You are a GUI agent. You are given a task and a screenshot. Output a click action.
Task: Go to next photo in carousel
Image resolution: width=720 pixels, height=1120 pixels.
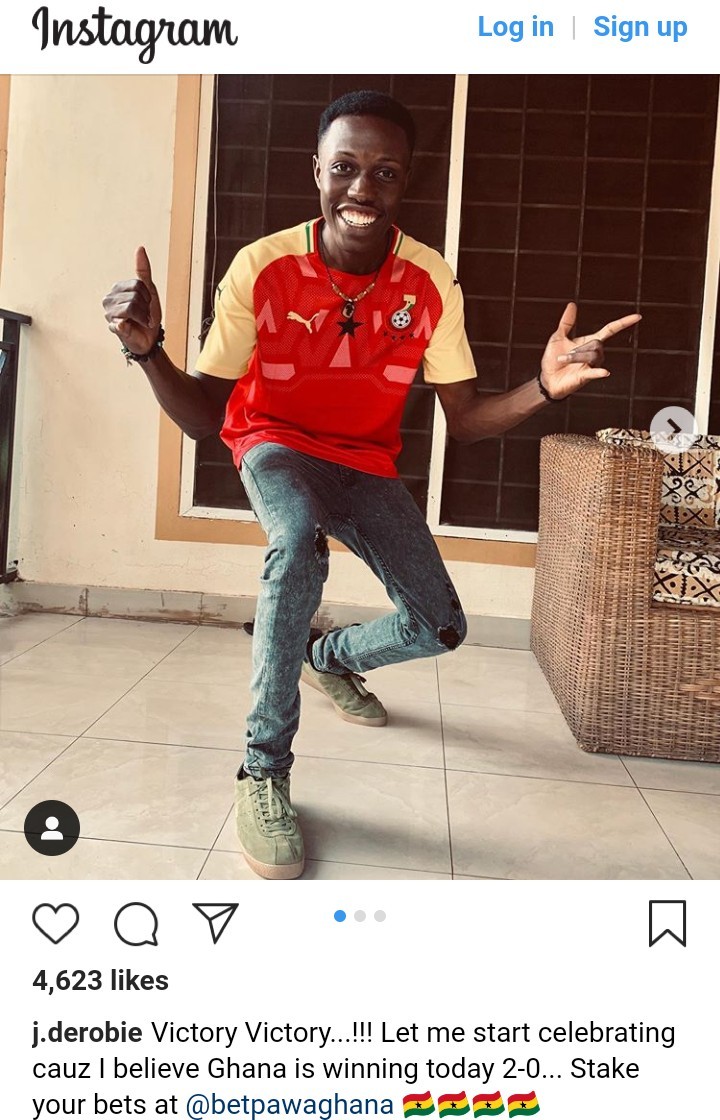click(673, 428)
